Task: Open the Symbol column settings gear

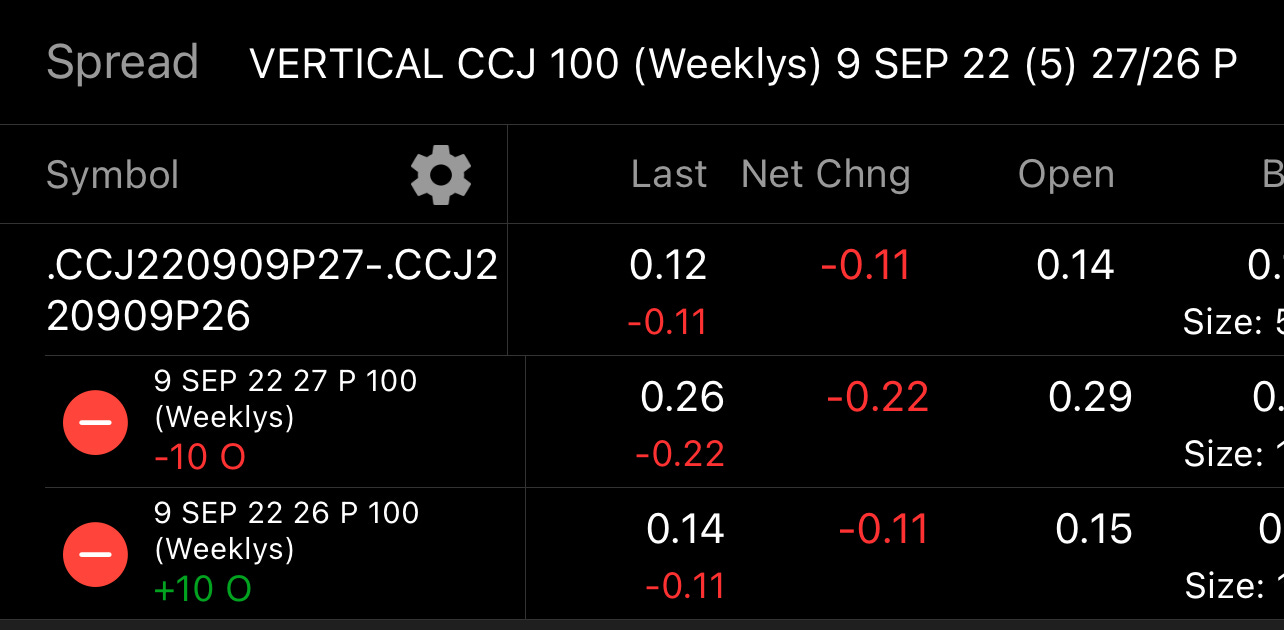Action: click(x=441, y=175)
